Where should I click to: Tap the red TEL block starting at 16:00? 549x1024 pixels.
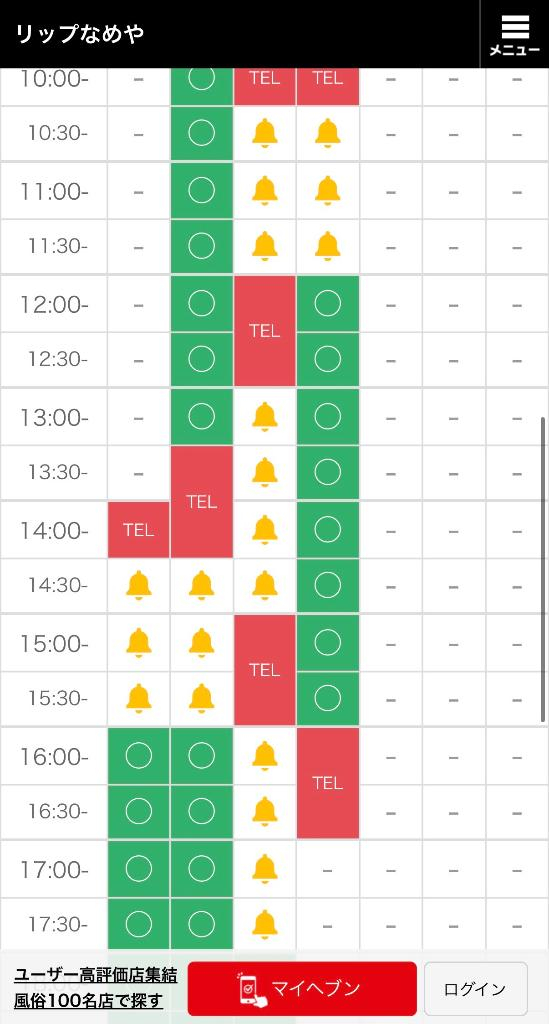pos(328,783)
